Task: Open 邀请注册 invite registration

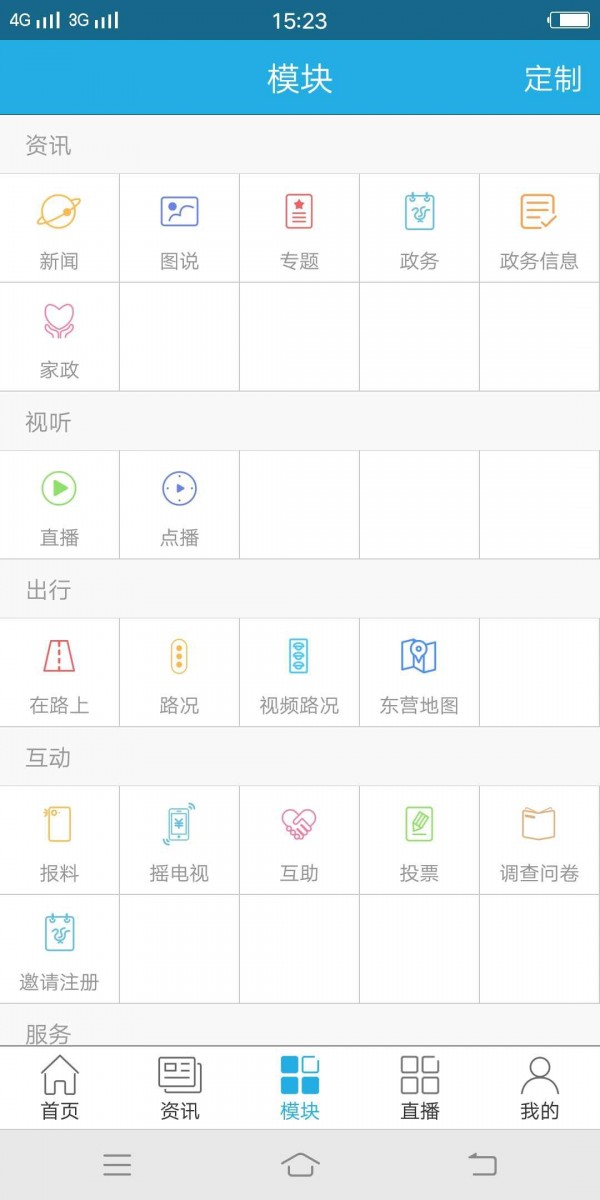Action: click(x=59, y=949)
